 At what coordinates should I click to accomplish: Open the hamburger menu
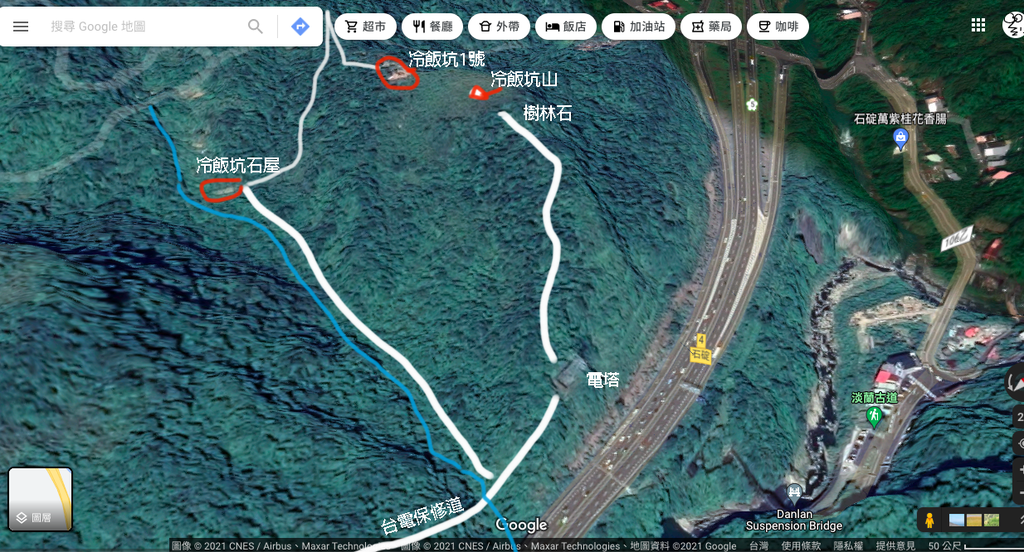pyautogui.click(x=21, y=27)
